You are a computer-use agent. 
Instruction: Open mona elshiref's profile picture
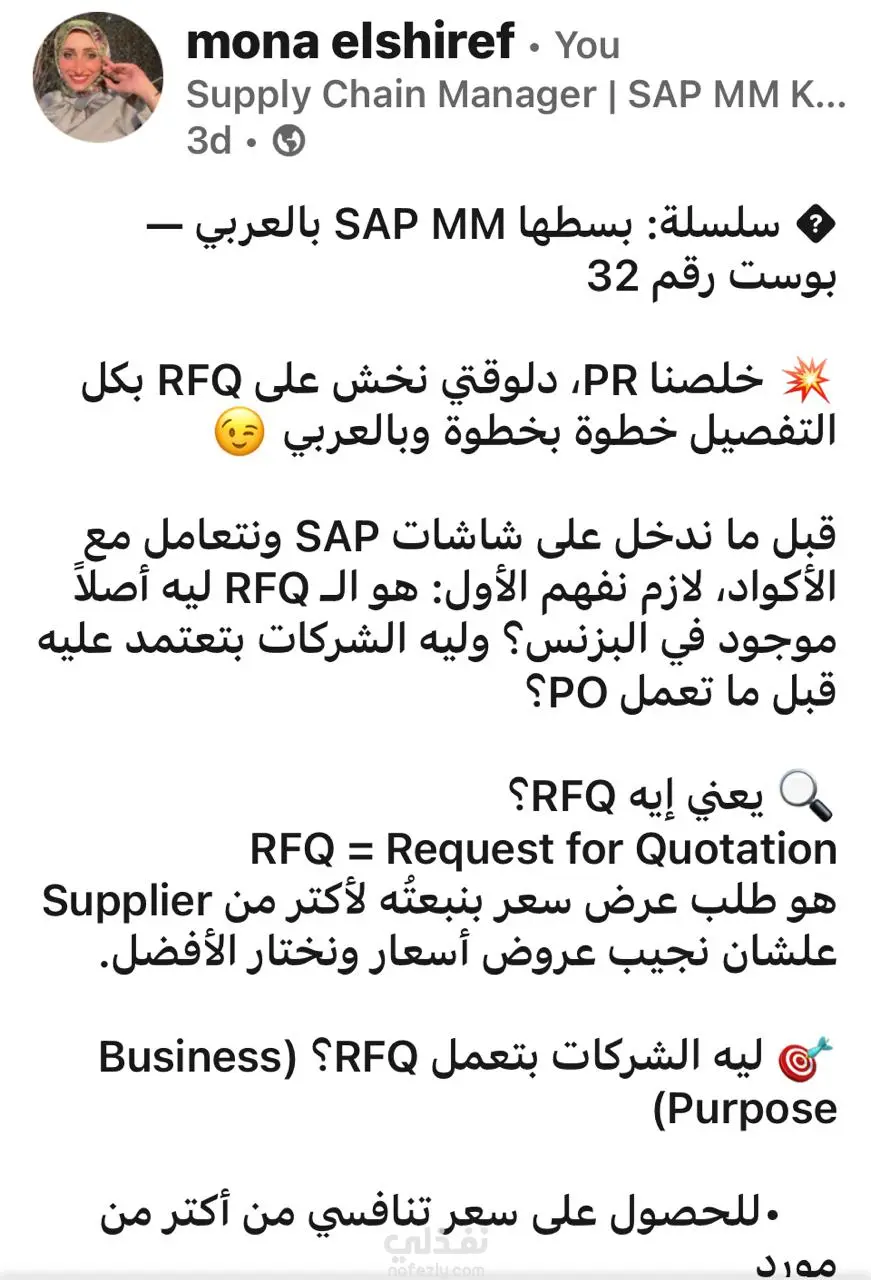(x=97, y=78)
